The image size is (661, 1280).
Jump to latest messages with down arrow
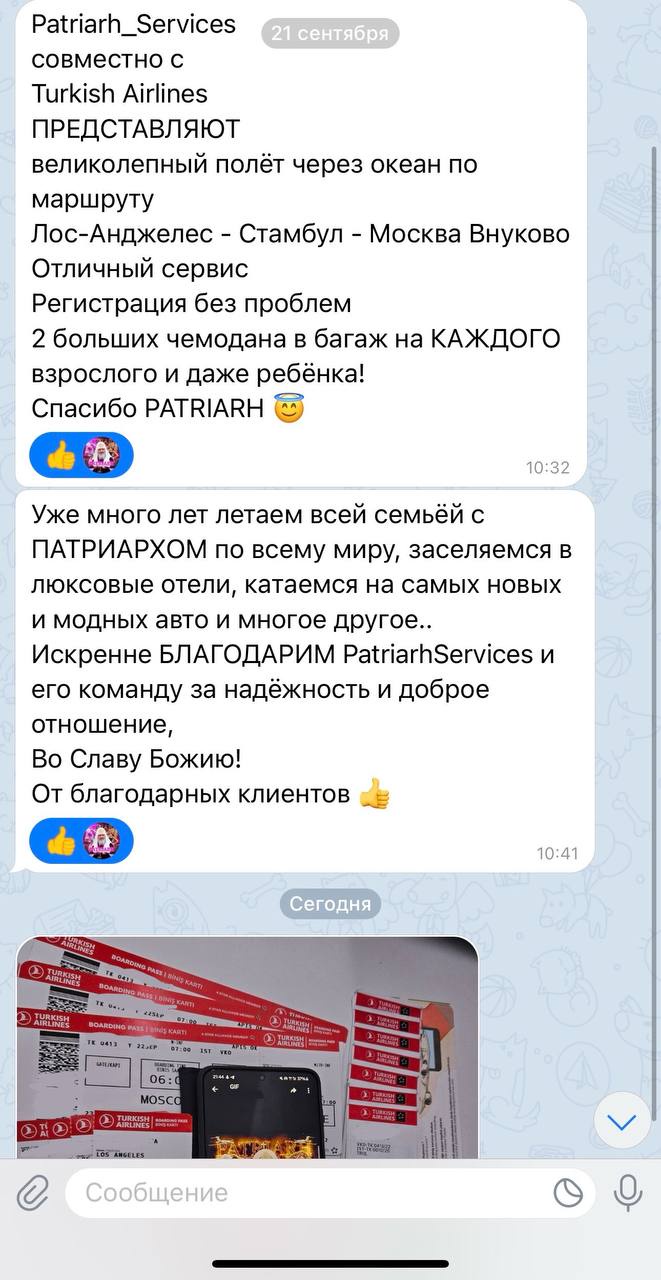622,1122
